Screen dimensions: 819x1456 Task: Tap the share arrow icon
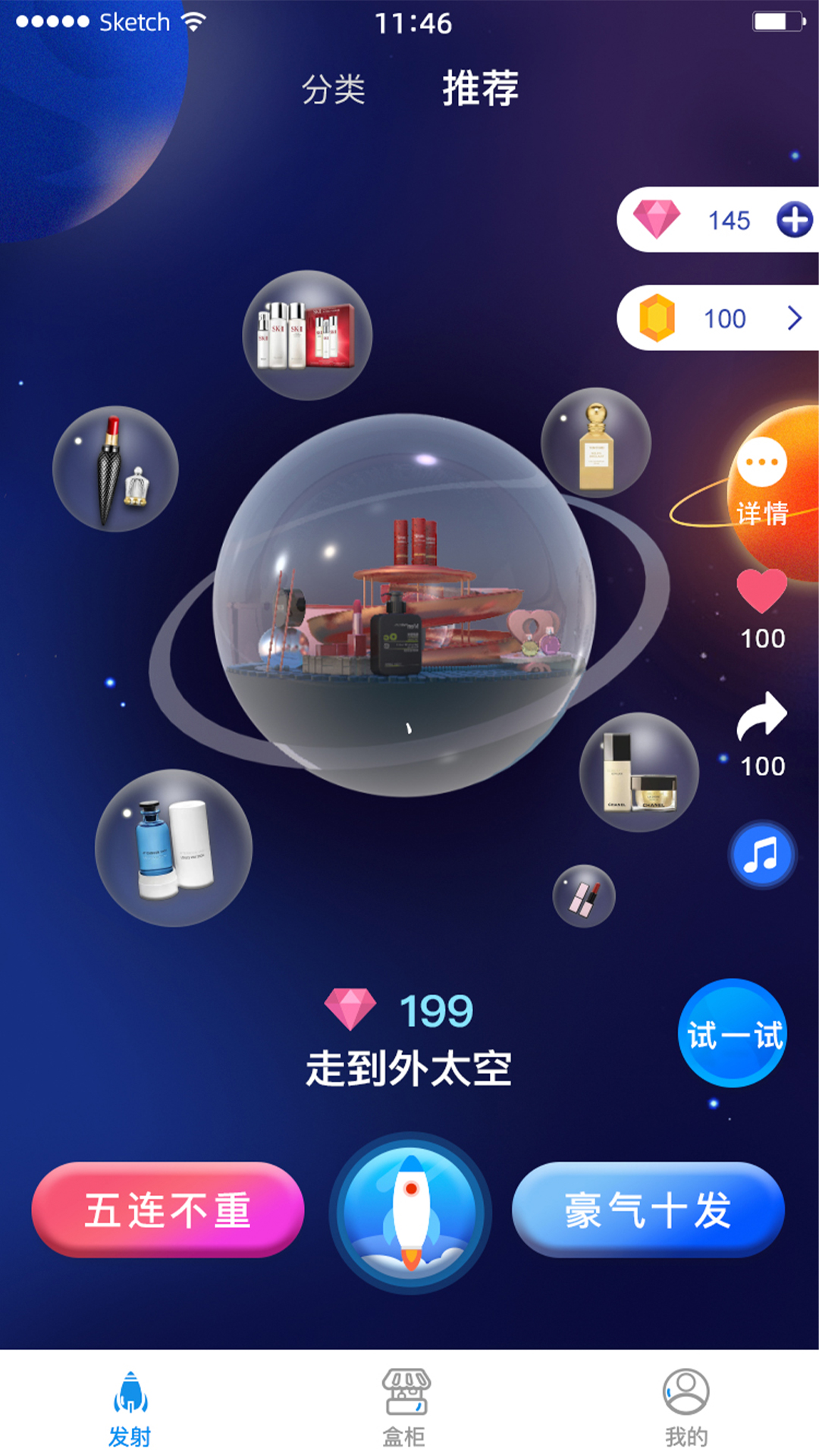(762, 717)
